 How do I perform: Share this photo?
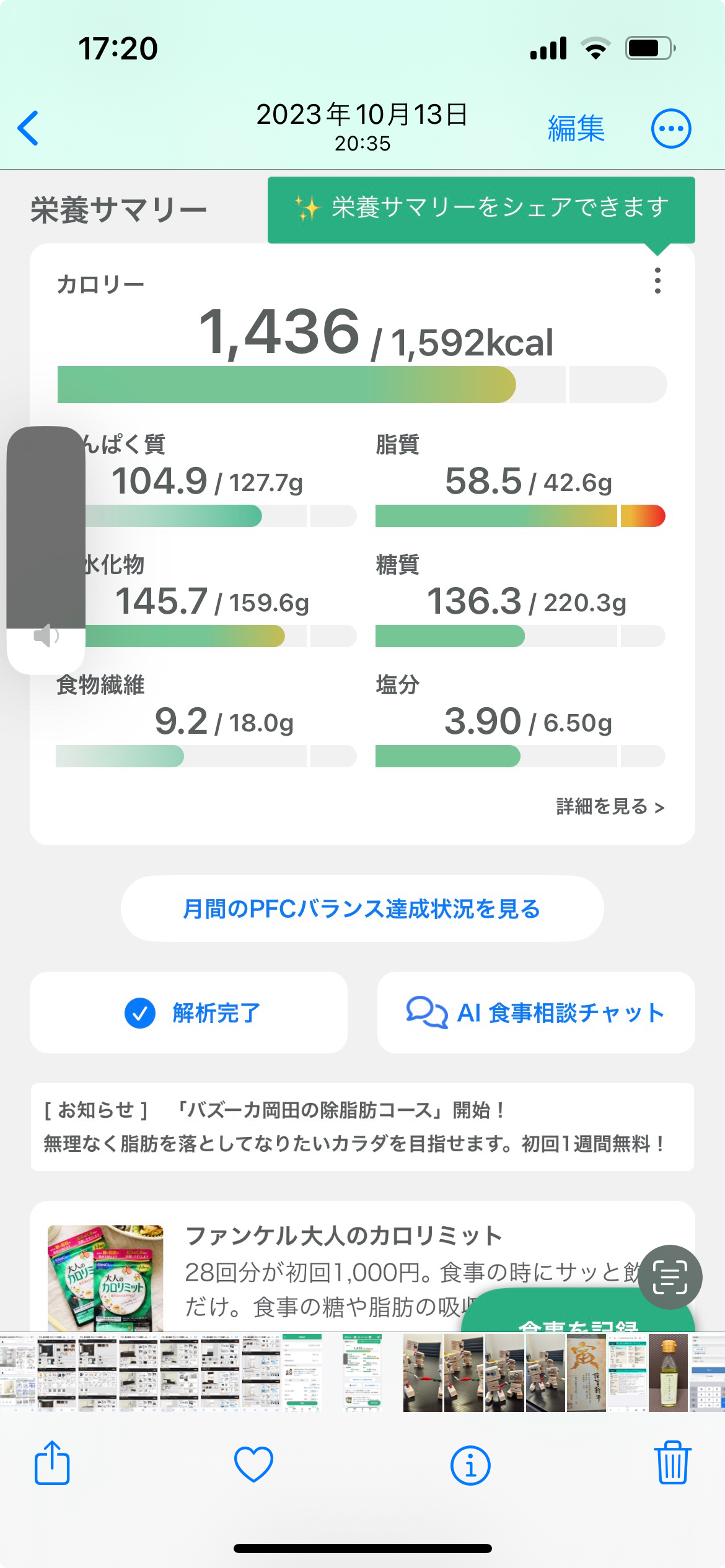click(52, 1463)
